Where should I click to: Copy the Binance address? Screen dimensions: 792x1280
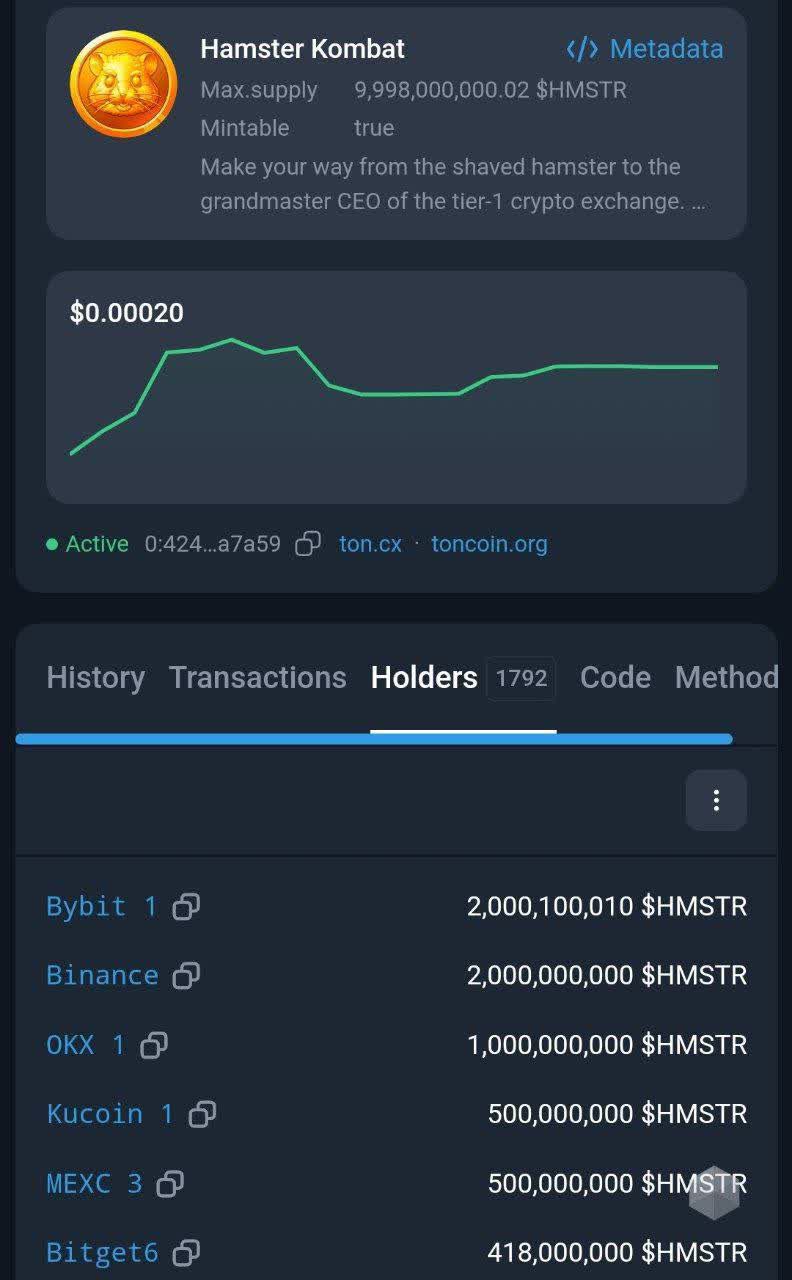point(186,976)
